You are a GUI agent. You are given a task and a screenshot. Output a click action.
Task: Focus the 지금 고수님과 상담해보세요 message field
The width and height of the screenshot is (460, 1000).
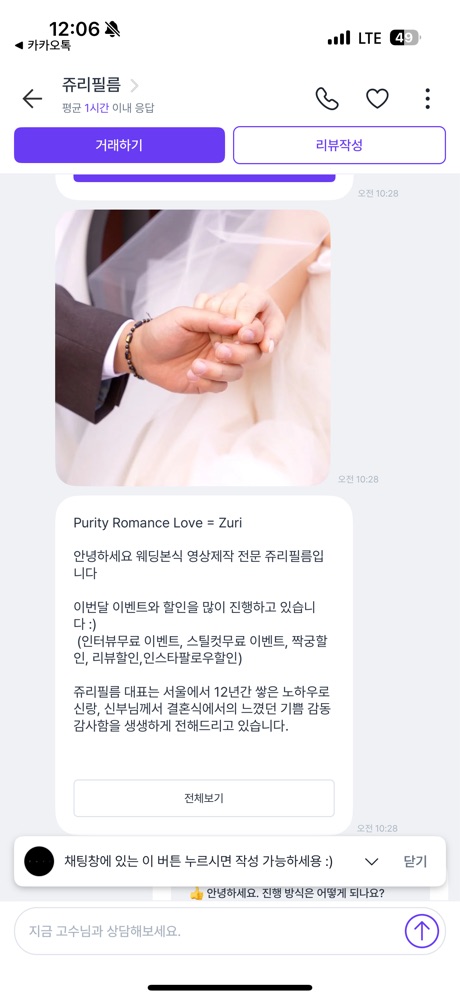(207, 931)
